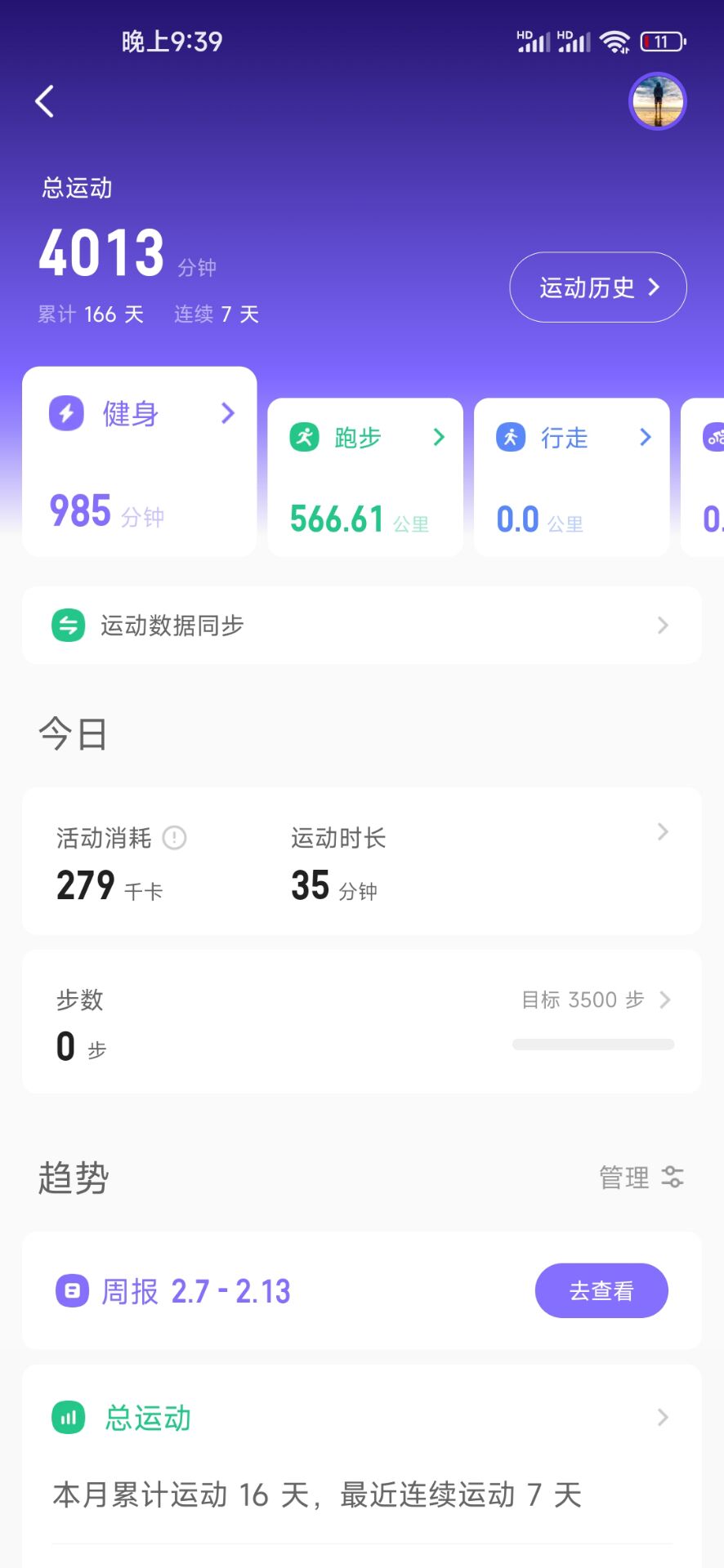Open the 步数 step count card
Image resolution: width=724 pixels, height=1568 pixels.
361,1021
